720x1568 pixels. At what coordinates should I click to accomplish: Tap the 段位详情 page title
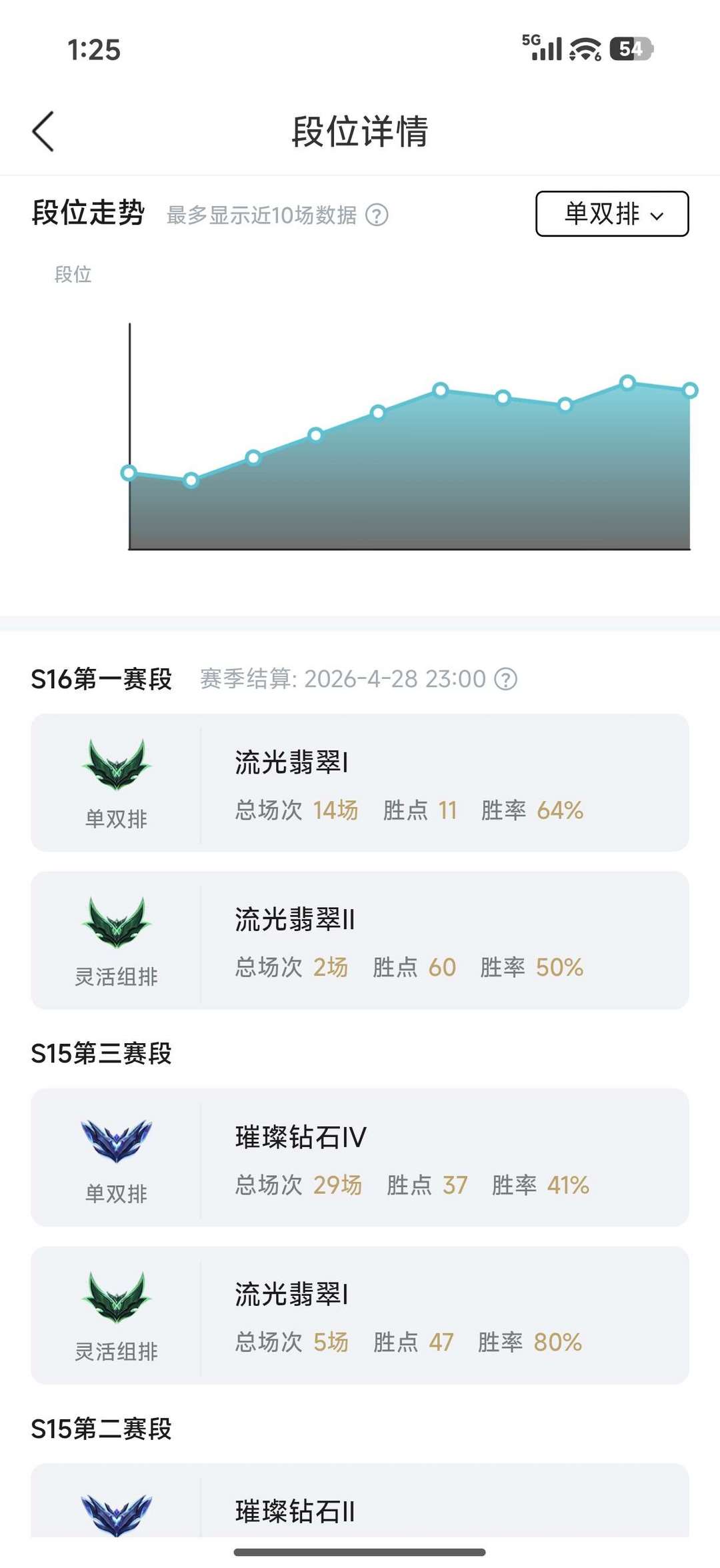359,131
